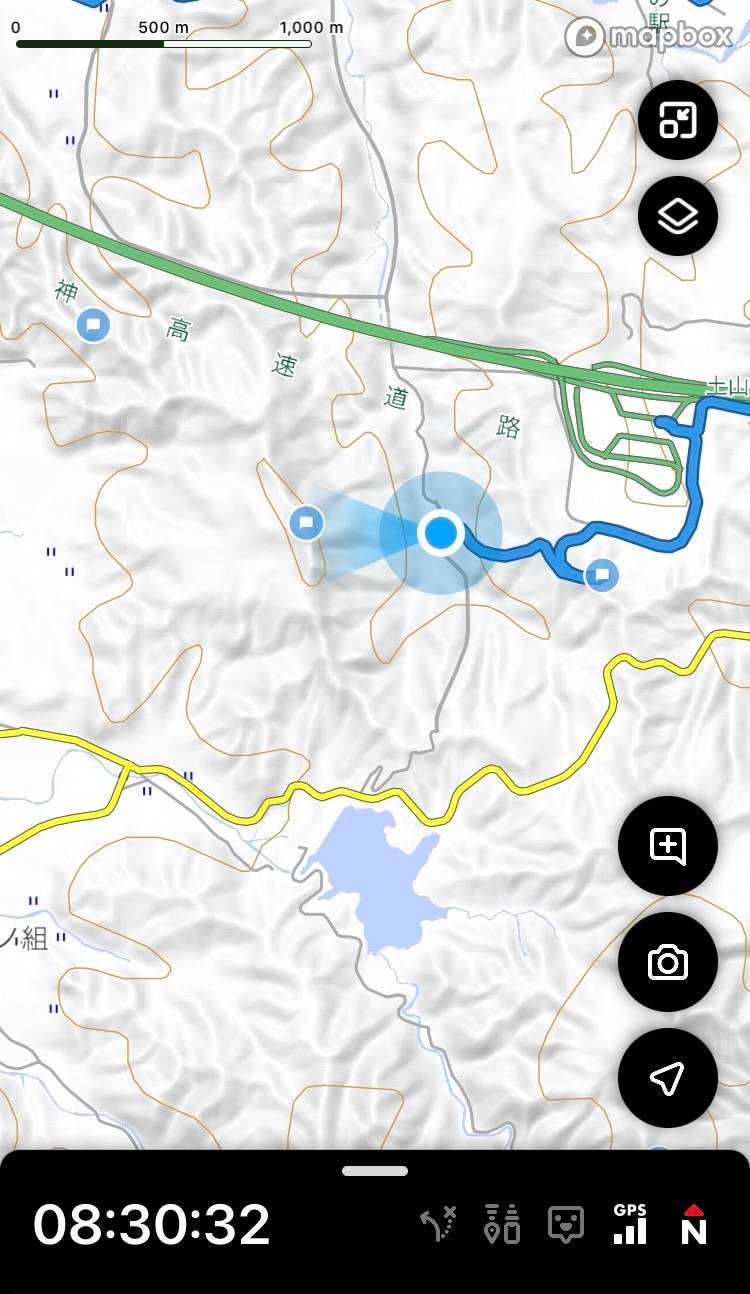Recenter map with the location arrow button
750x1294 pixels.
[667, 1078]
